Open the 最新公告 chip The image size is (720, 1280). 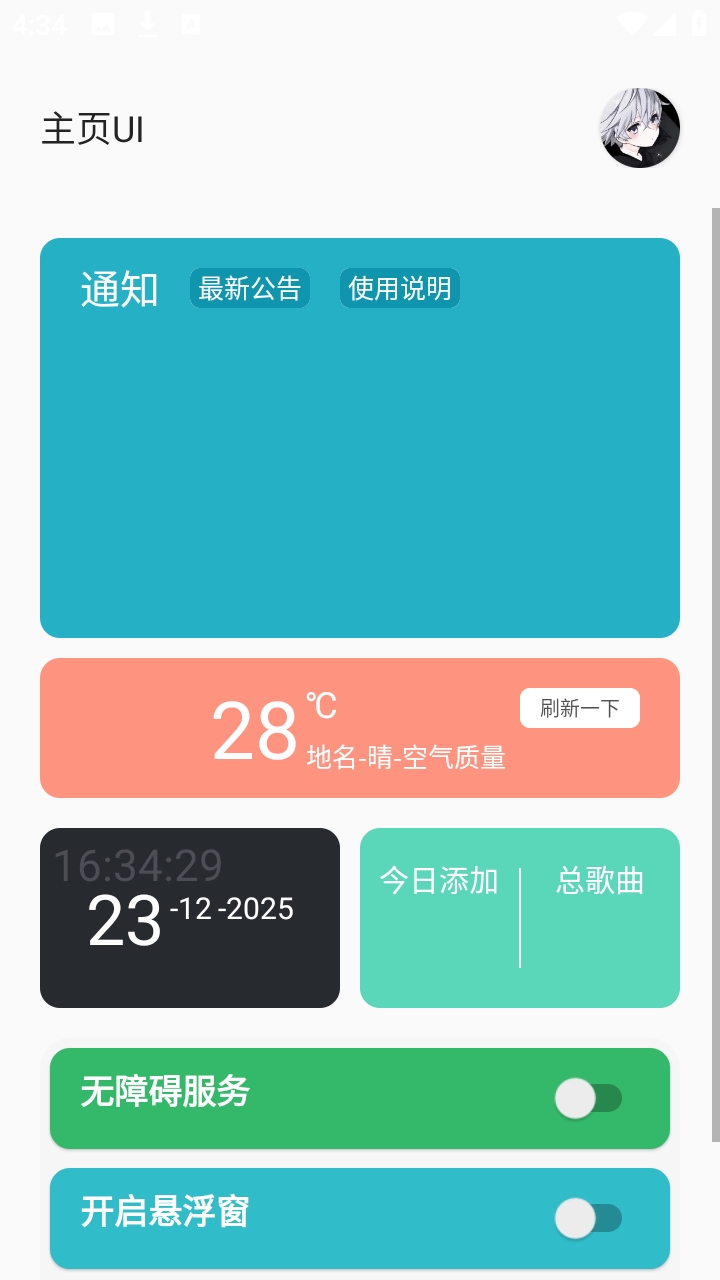pos(250,288)
